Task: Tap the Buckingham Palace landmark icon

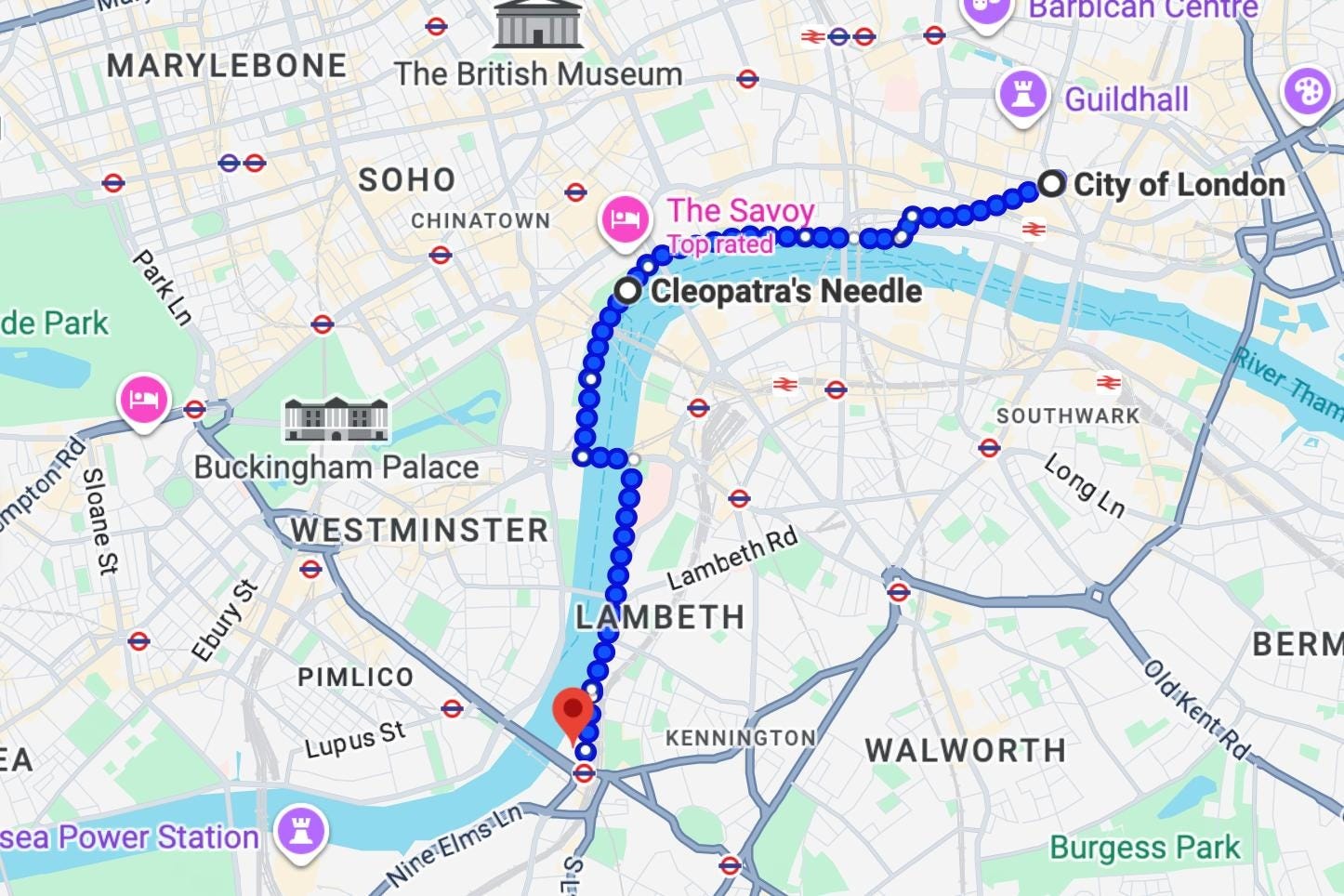Action: [x=336, y=419]
